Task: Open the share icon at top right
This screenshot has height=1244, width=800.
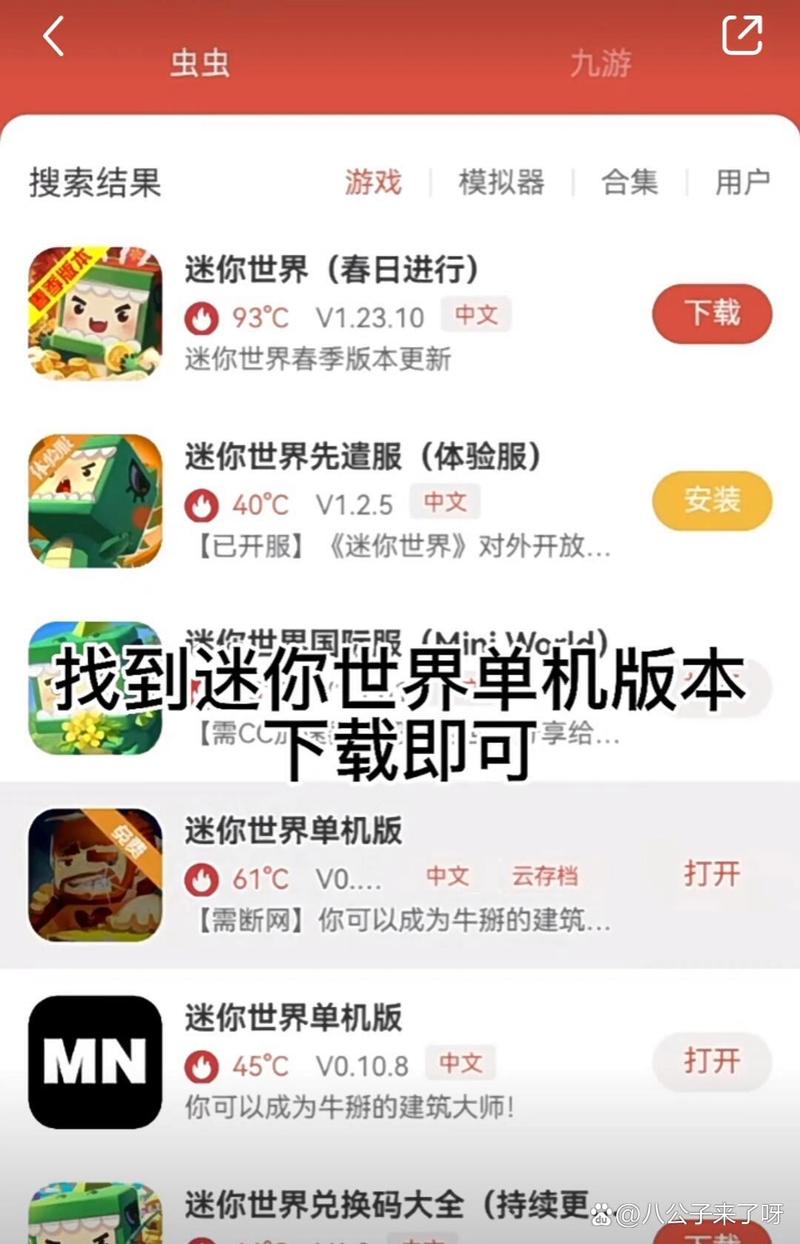Action: (x=741, y=34)
